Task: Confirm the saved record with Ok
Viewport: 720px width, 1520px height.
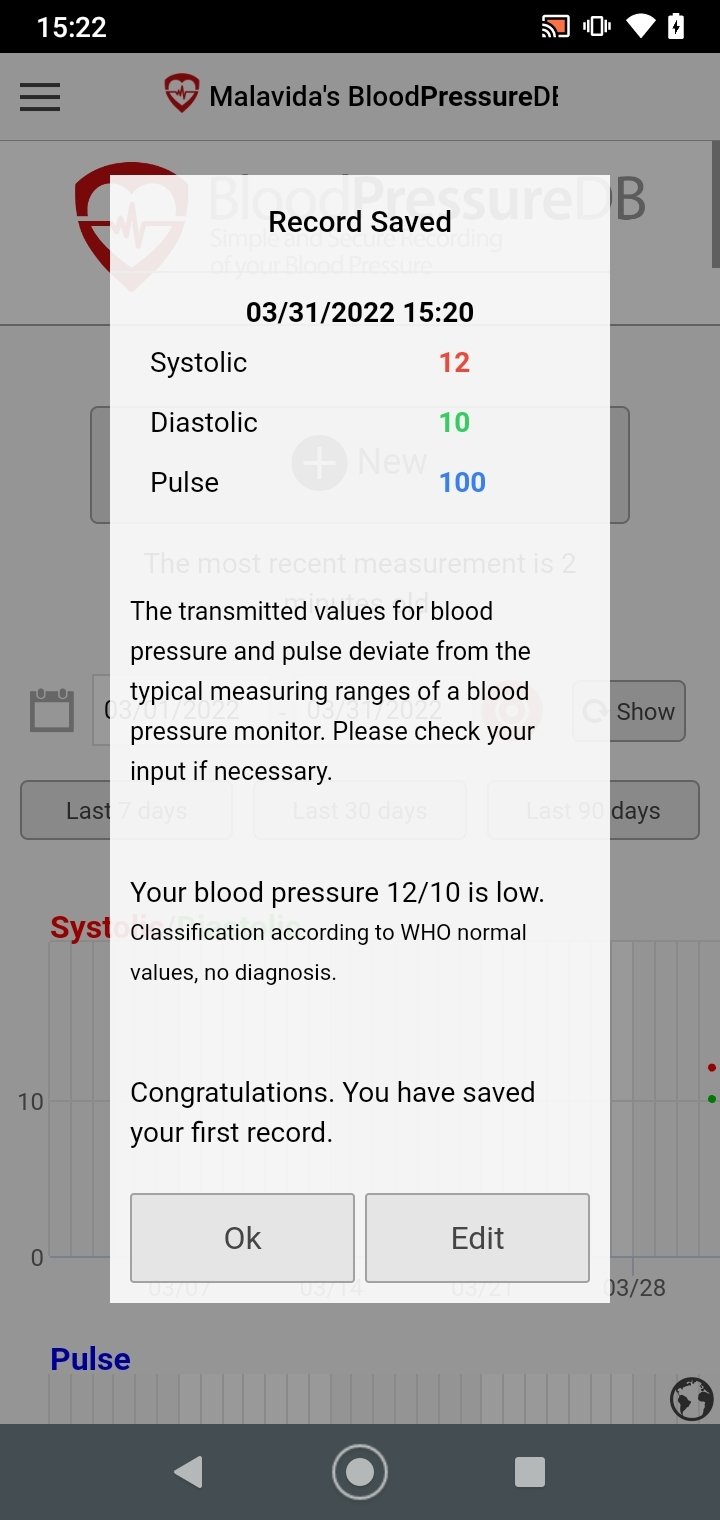Action: pos(242,1238)
